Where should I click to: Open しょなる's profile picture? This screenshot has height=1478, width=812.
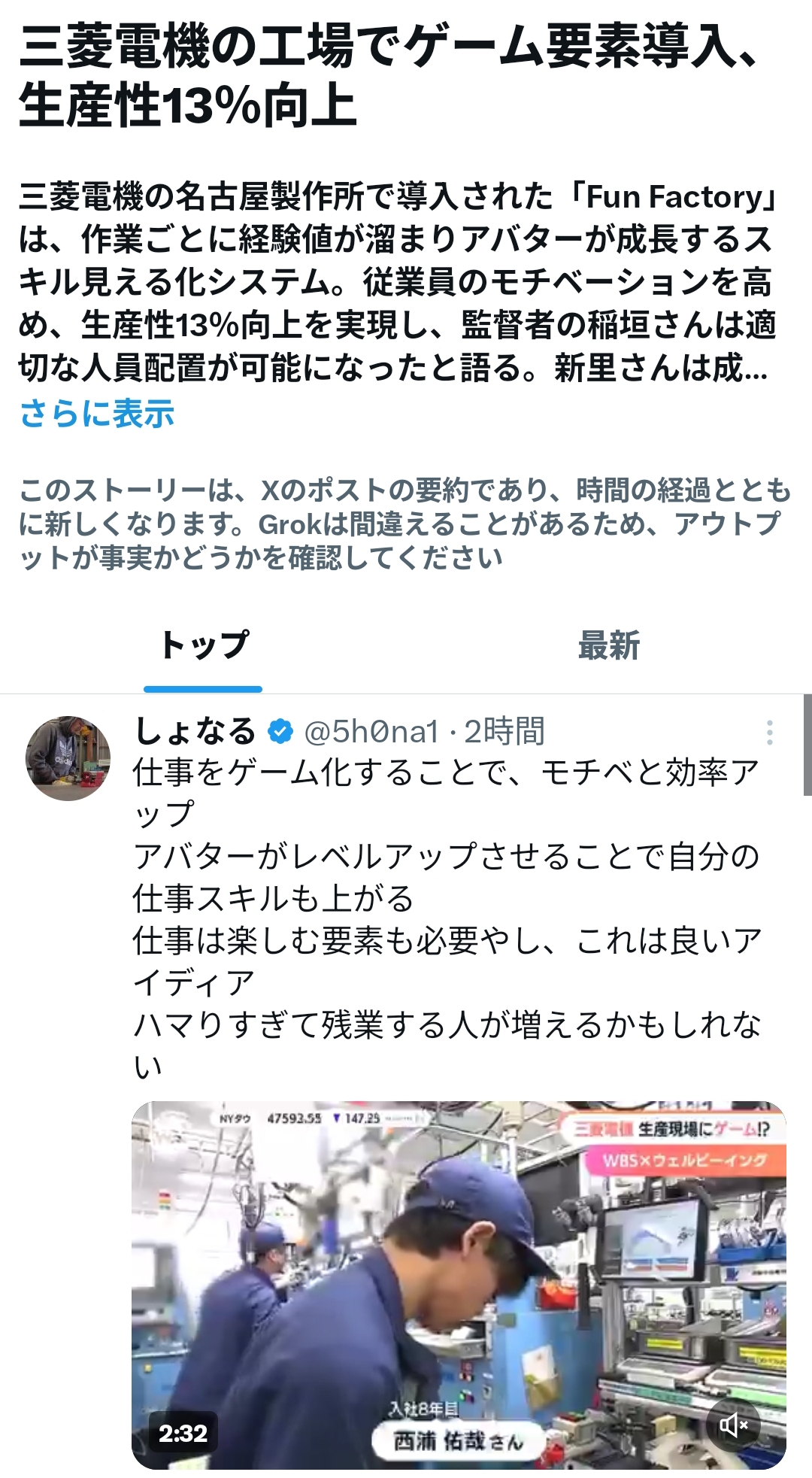pos(68,757)
